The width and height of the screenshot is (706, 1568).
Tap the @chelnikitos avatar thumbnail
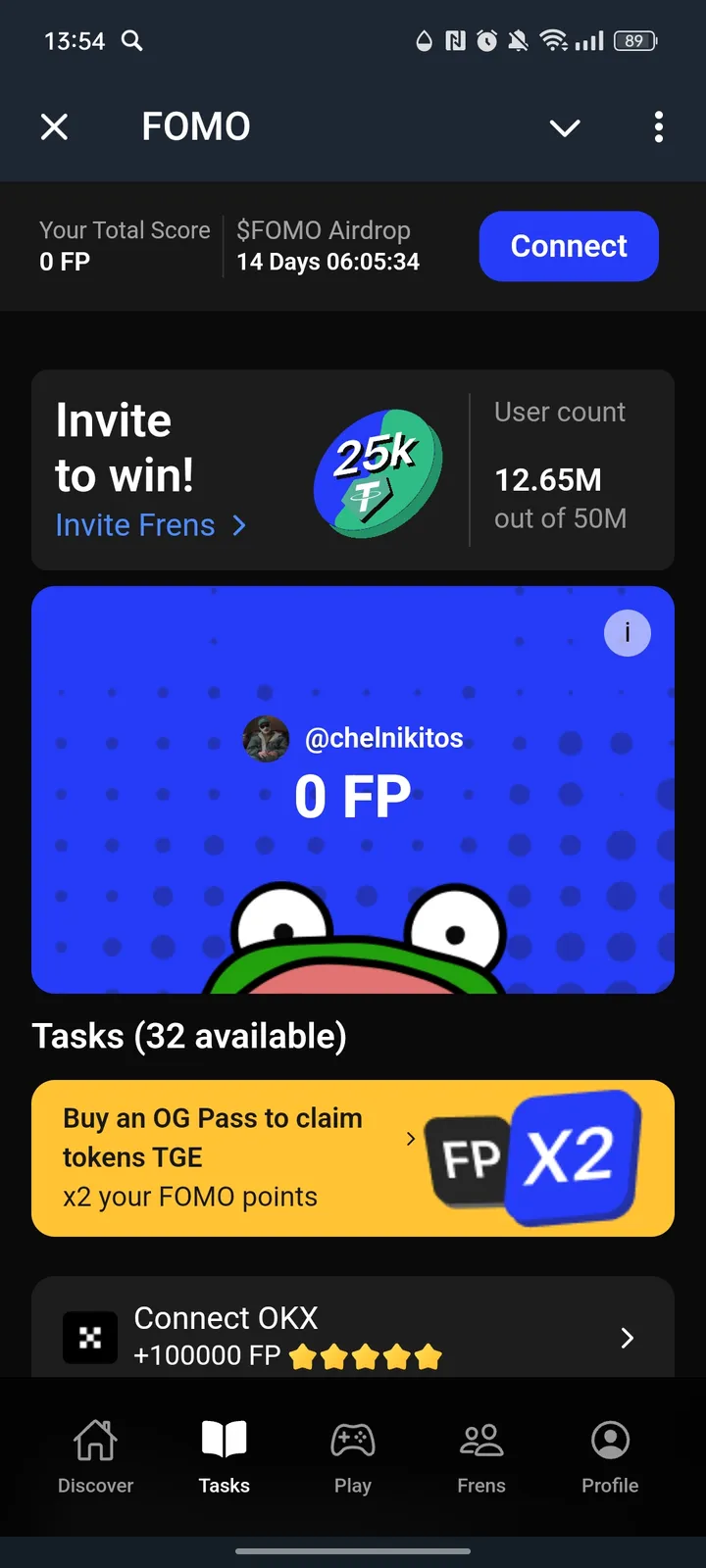[x=266, y=739]
